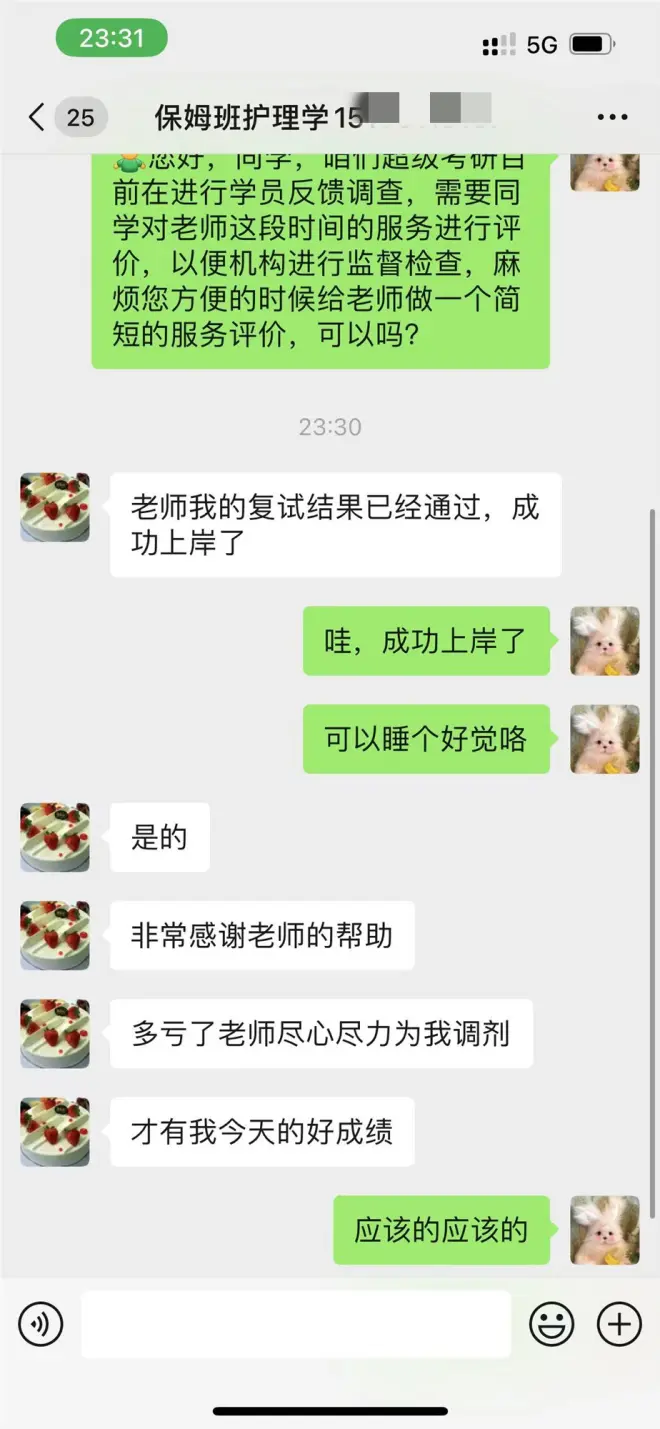Viewport: 660px width, 1429px height.
Task: Open the chat options three-dot menu
Action: tap(612, 118)
